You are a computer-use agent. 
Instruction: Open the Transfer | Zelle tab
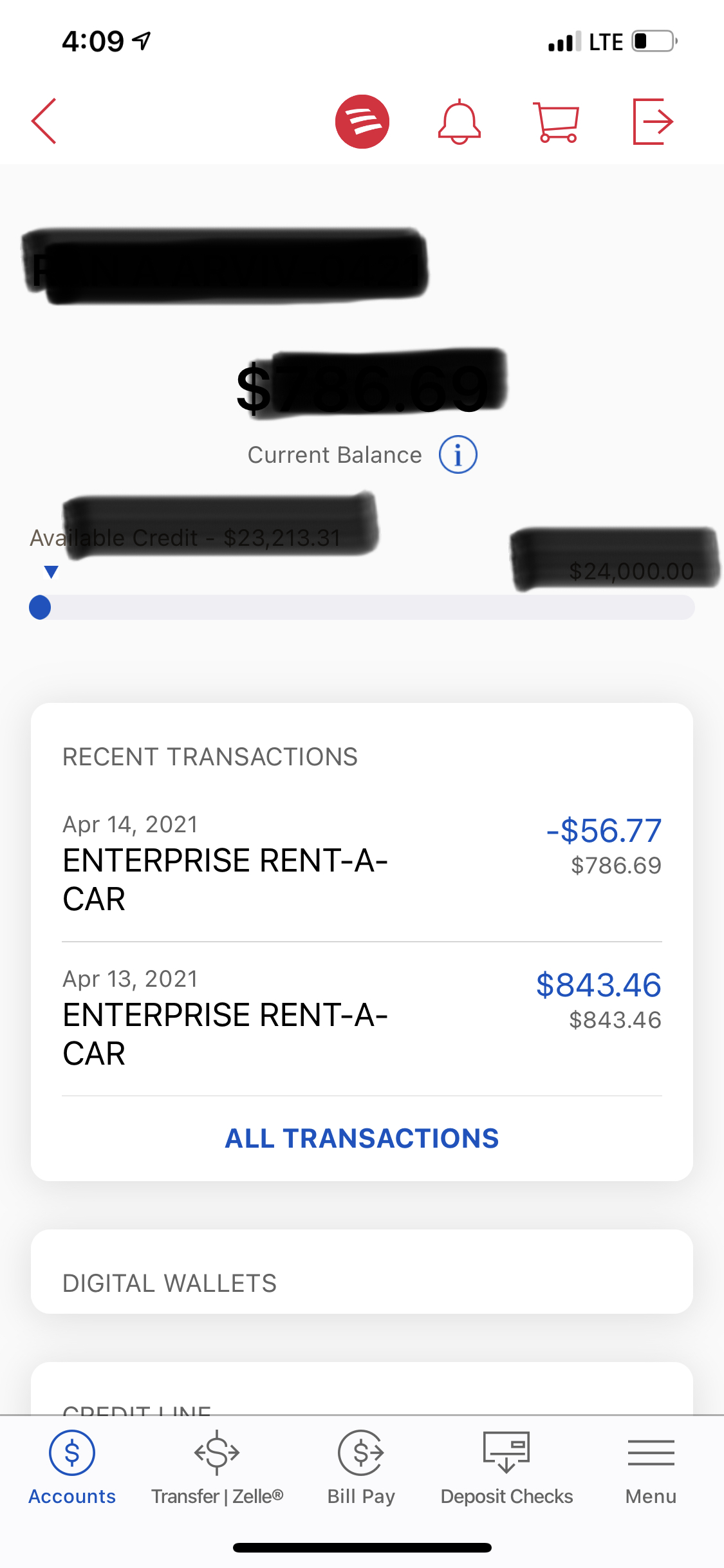pyautogui.click(x=217, y=1469)
